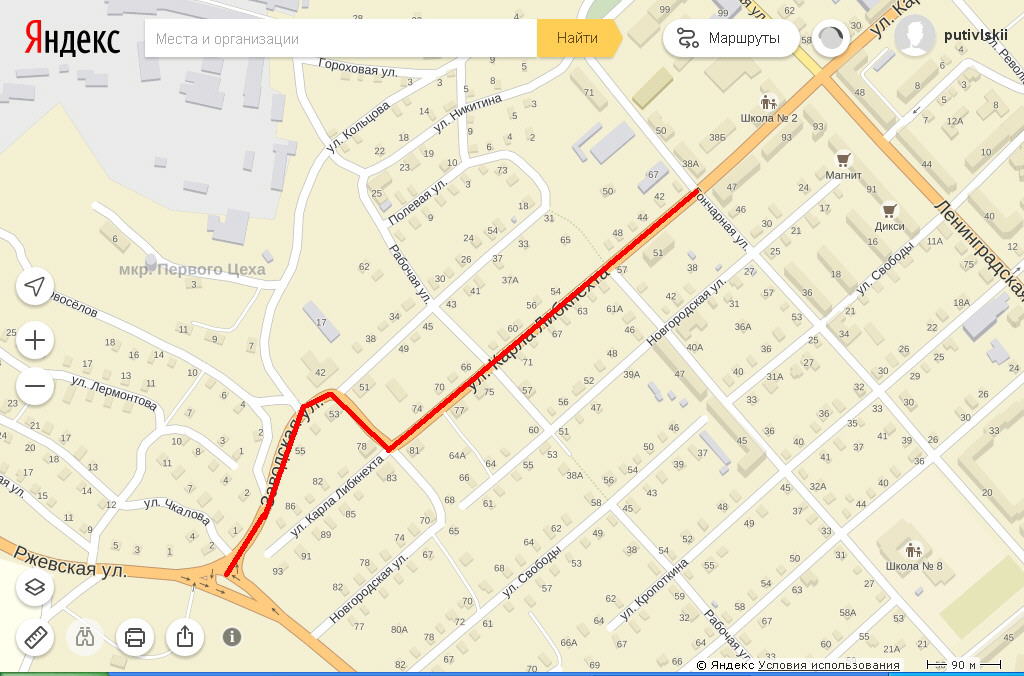Screen dimensions: 1024x676
Task: Tap the yellow Найти search button
Action: pyautogui.click(x=579, y=39)
